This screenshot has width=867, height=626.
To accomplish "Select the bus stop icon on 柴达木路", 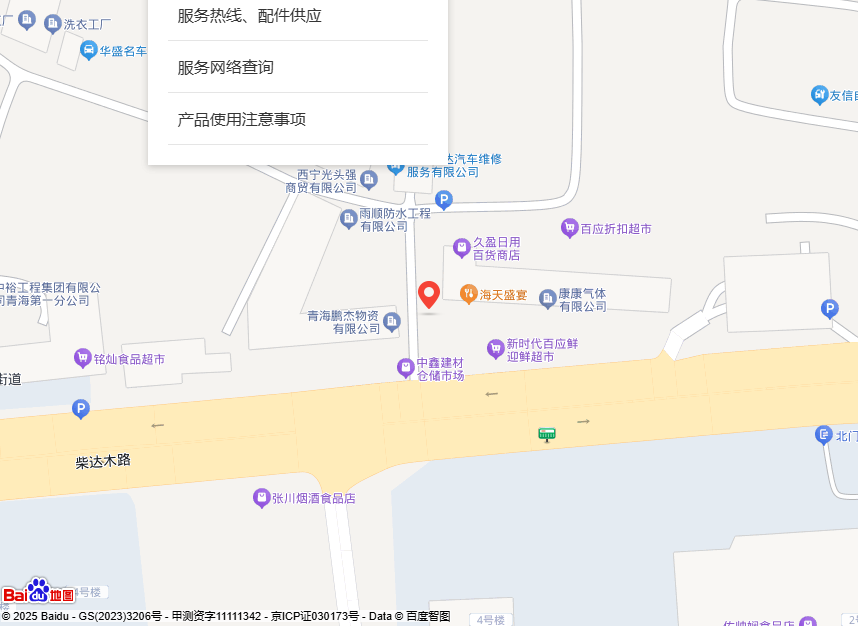I will [546, 434].
